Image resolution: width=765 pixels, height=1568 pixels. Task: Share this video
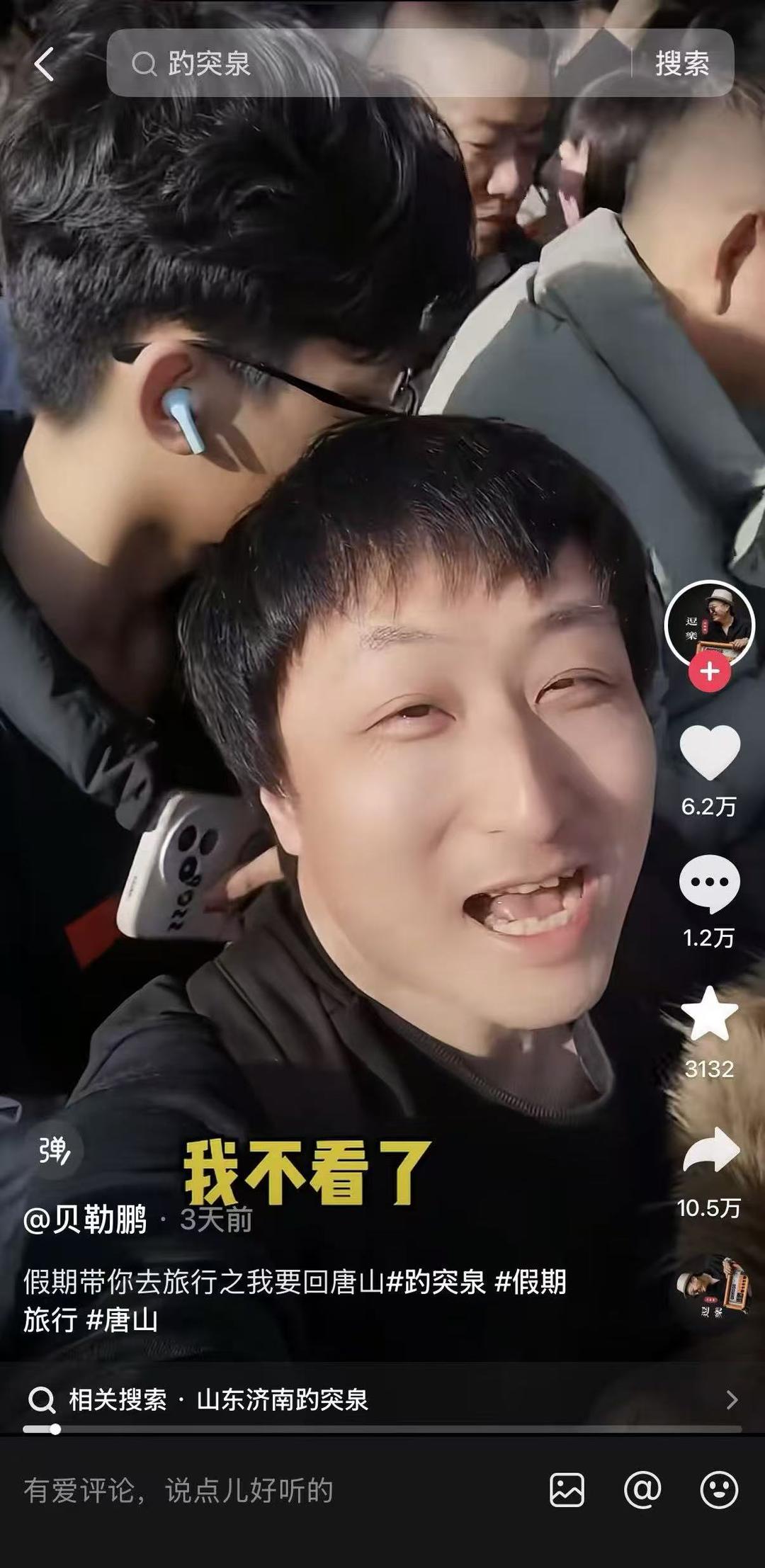709,1151
